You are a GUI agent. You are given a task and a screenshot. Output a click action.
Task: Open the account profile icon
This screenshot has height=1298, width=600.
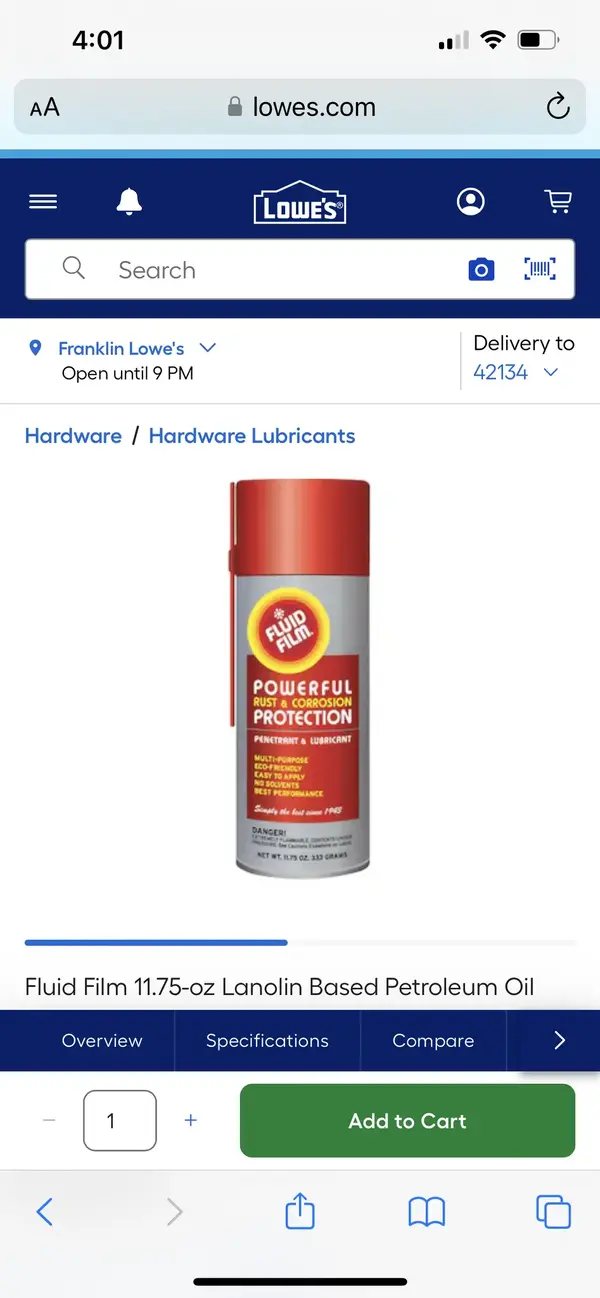471,202
